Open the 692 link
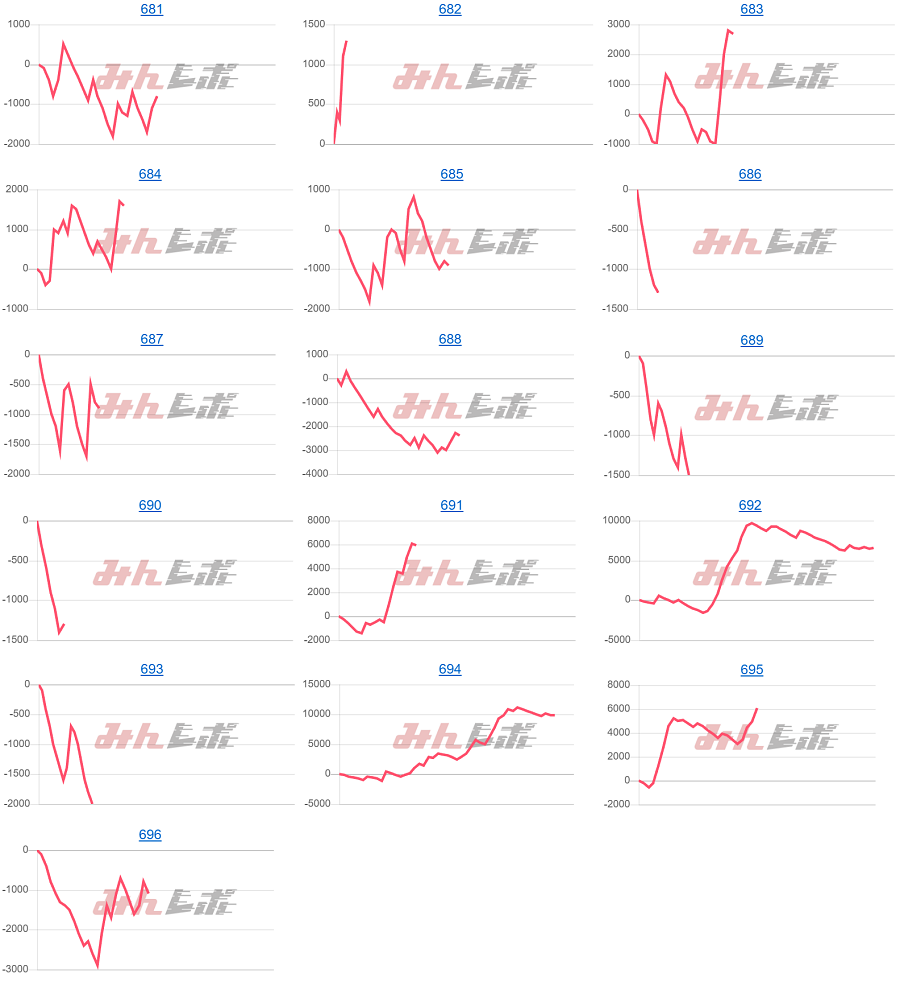The height and width of the screenshot is (990, 900). [750, 505]
